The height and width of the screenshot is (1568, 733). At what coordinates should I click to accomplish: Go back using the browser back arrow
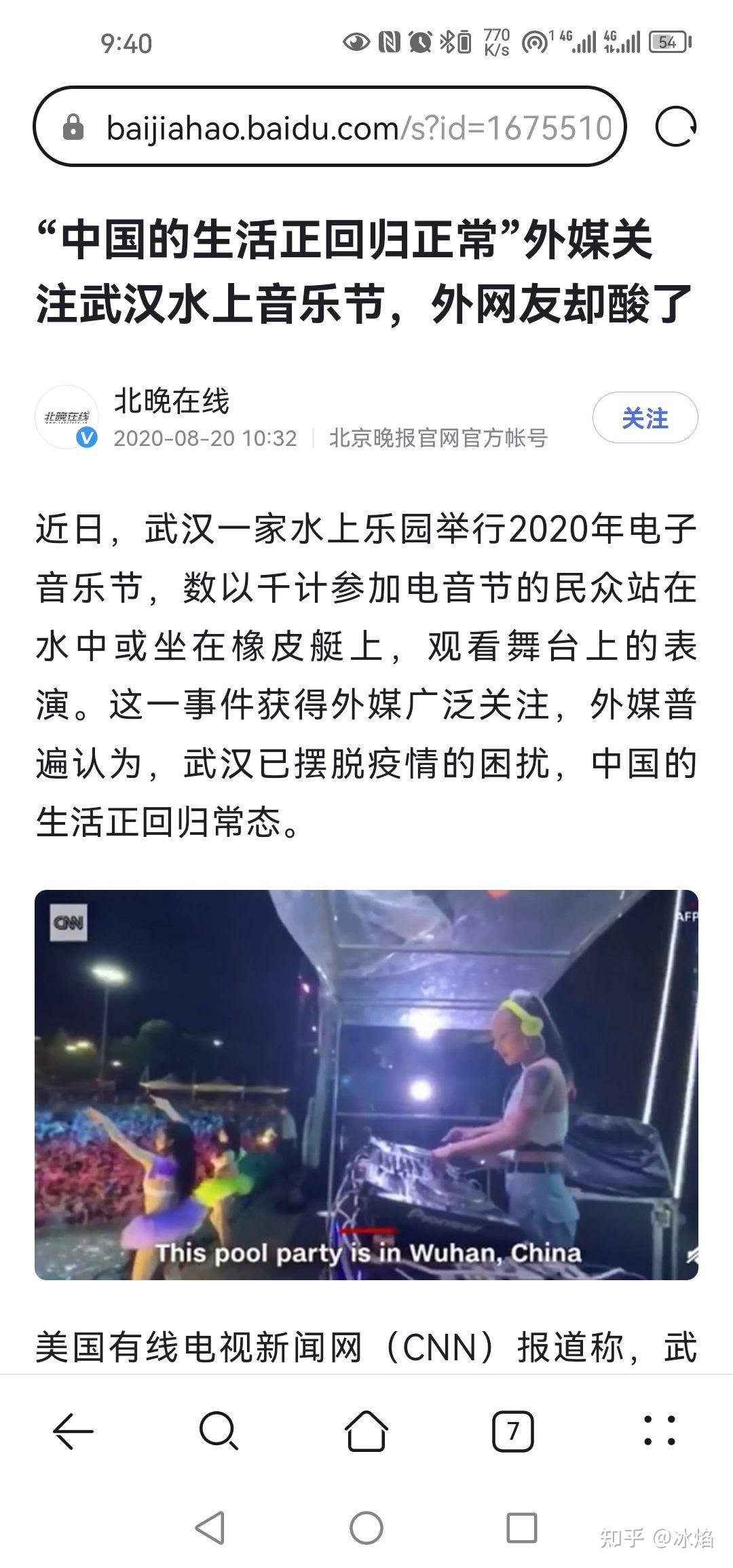[73, 1431]
